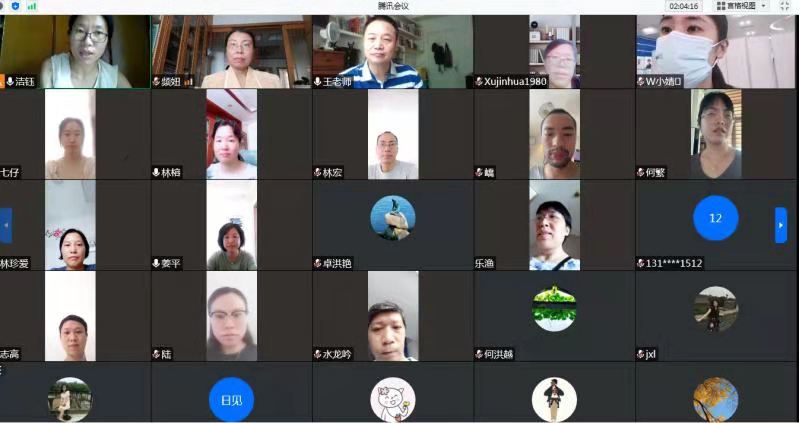Select 洁钰's video tile
799x423 pixels.
click(x=75, y=50)
